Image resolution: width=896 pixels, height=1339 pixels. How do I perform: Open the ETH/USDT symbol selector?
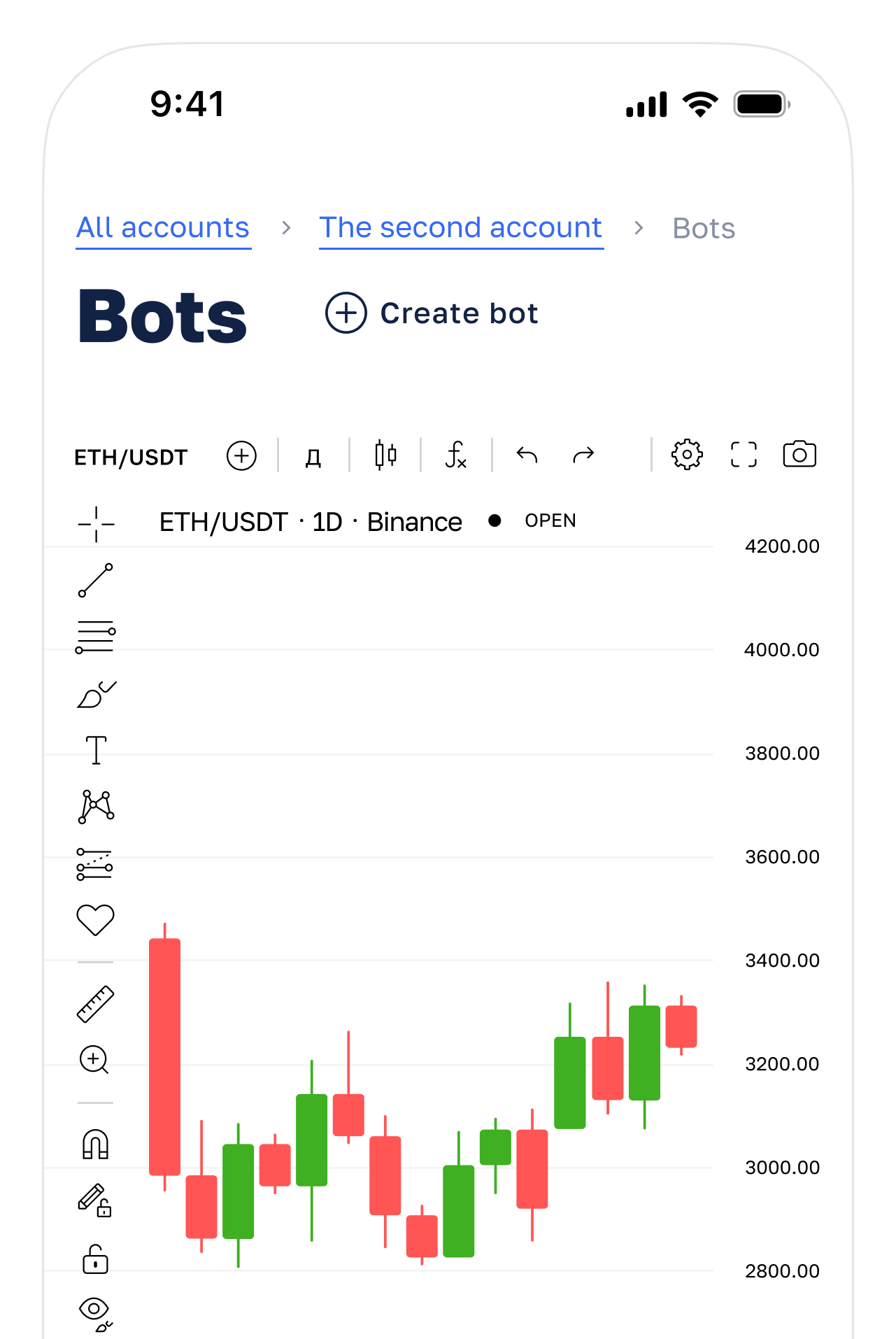(x=131, y=458)
